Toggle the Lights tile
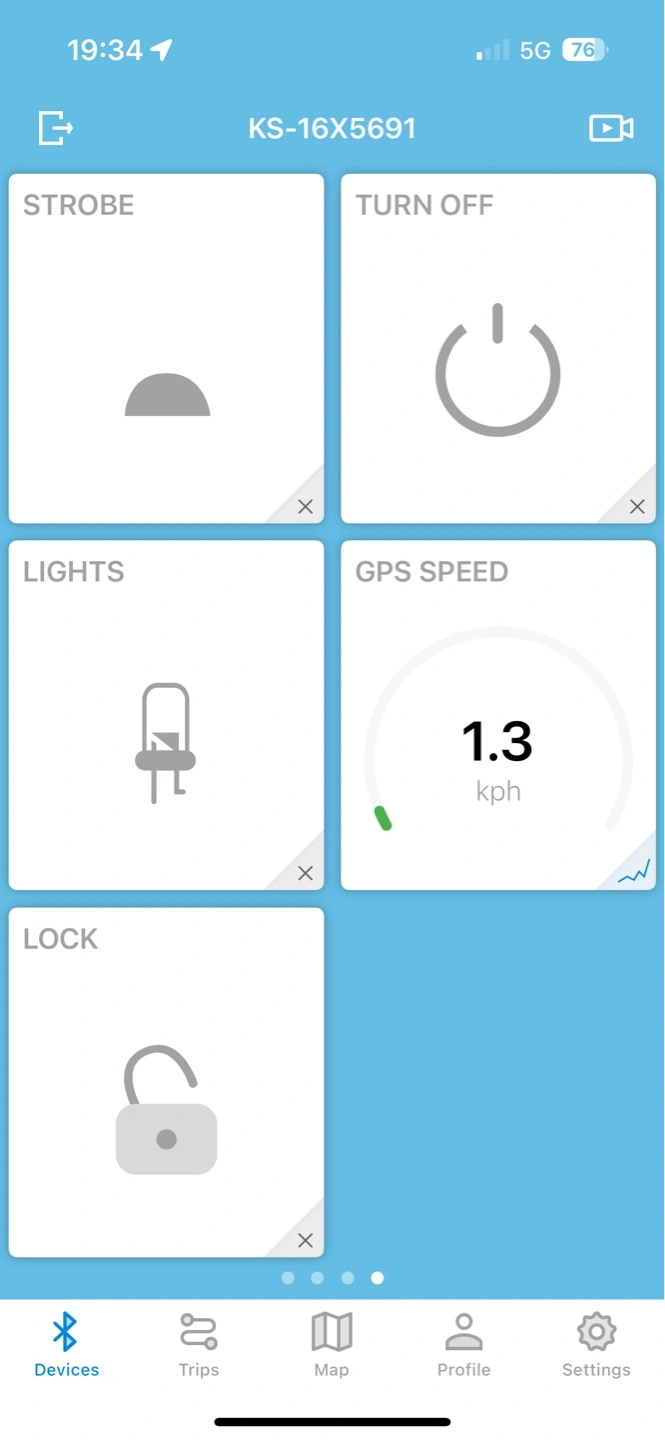This screenshot has width=665, height=1440. click(166, 715)
